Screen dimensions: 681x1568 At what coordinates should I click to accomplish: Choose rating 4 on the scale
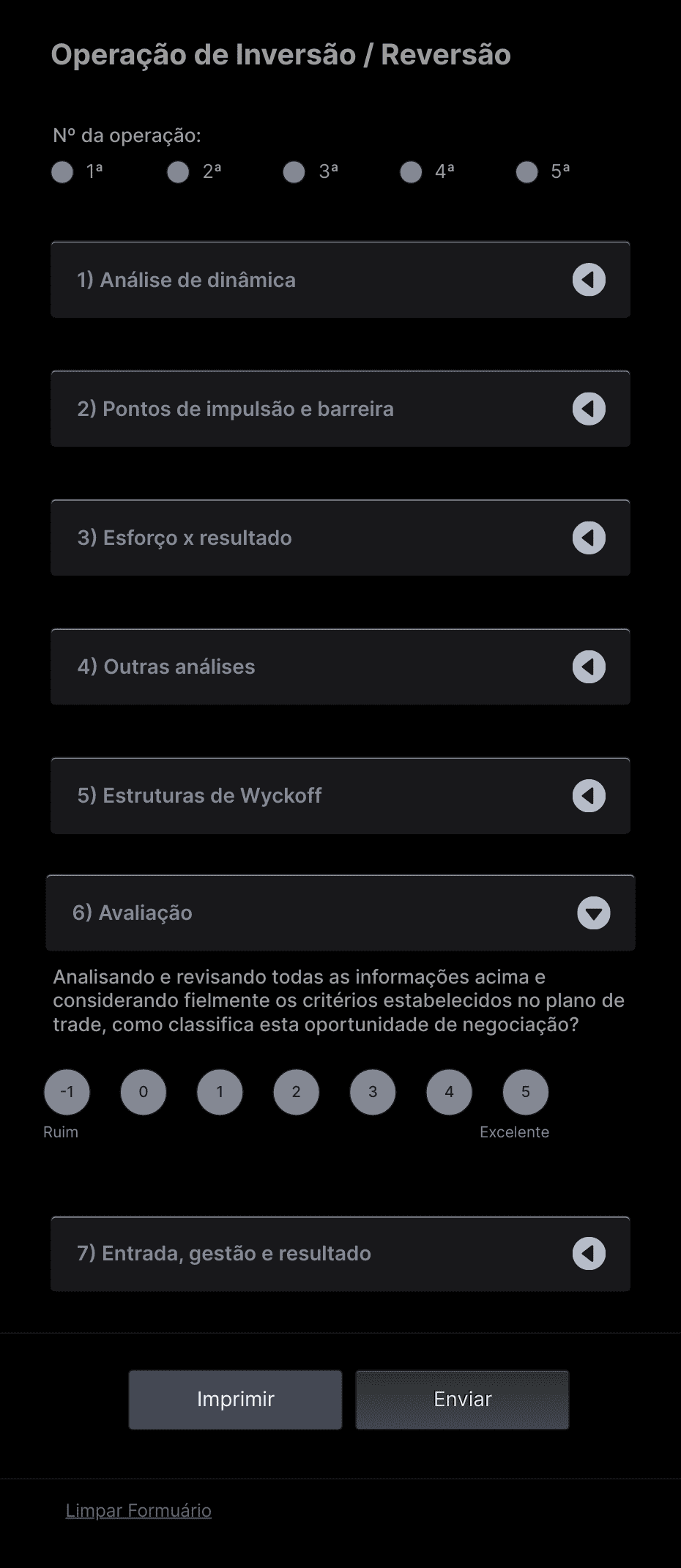pos(449,1092)
